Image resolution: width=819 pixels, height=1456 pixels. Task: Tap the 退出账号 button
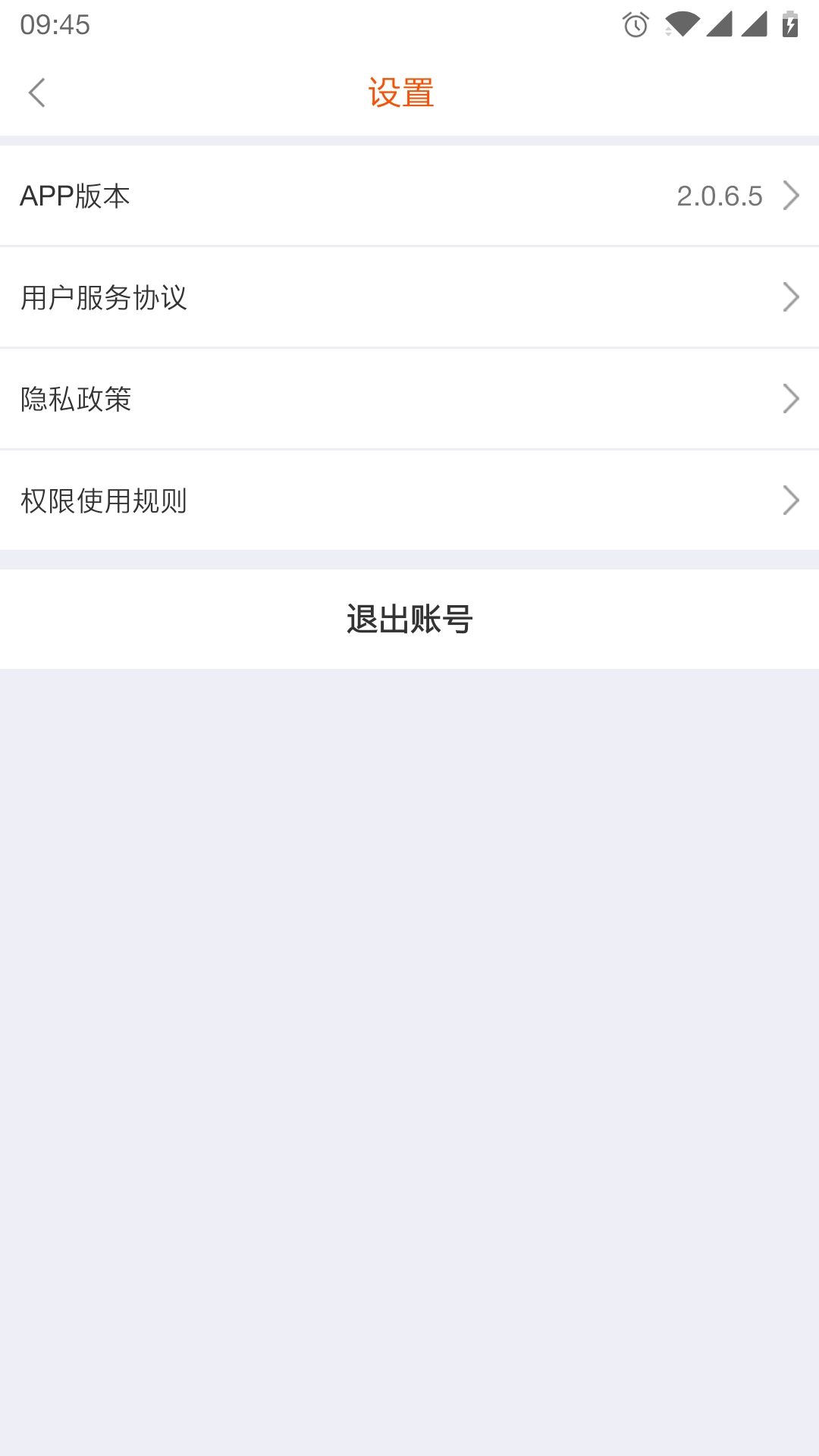tap(409, 619)
